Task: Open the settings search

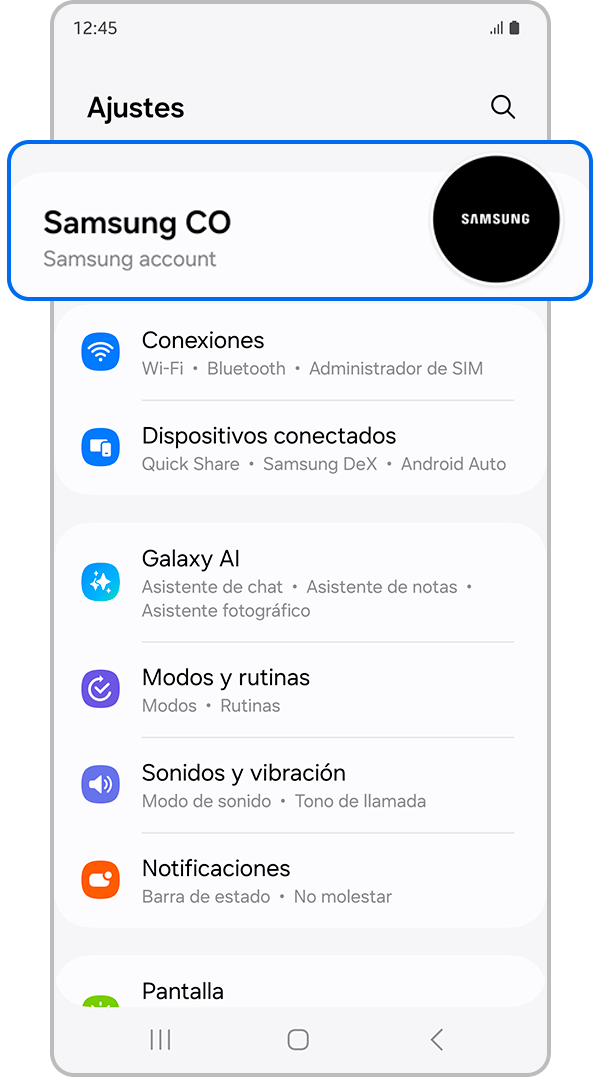Action: coord(503,107)
